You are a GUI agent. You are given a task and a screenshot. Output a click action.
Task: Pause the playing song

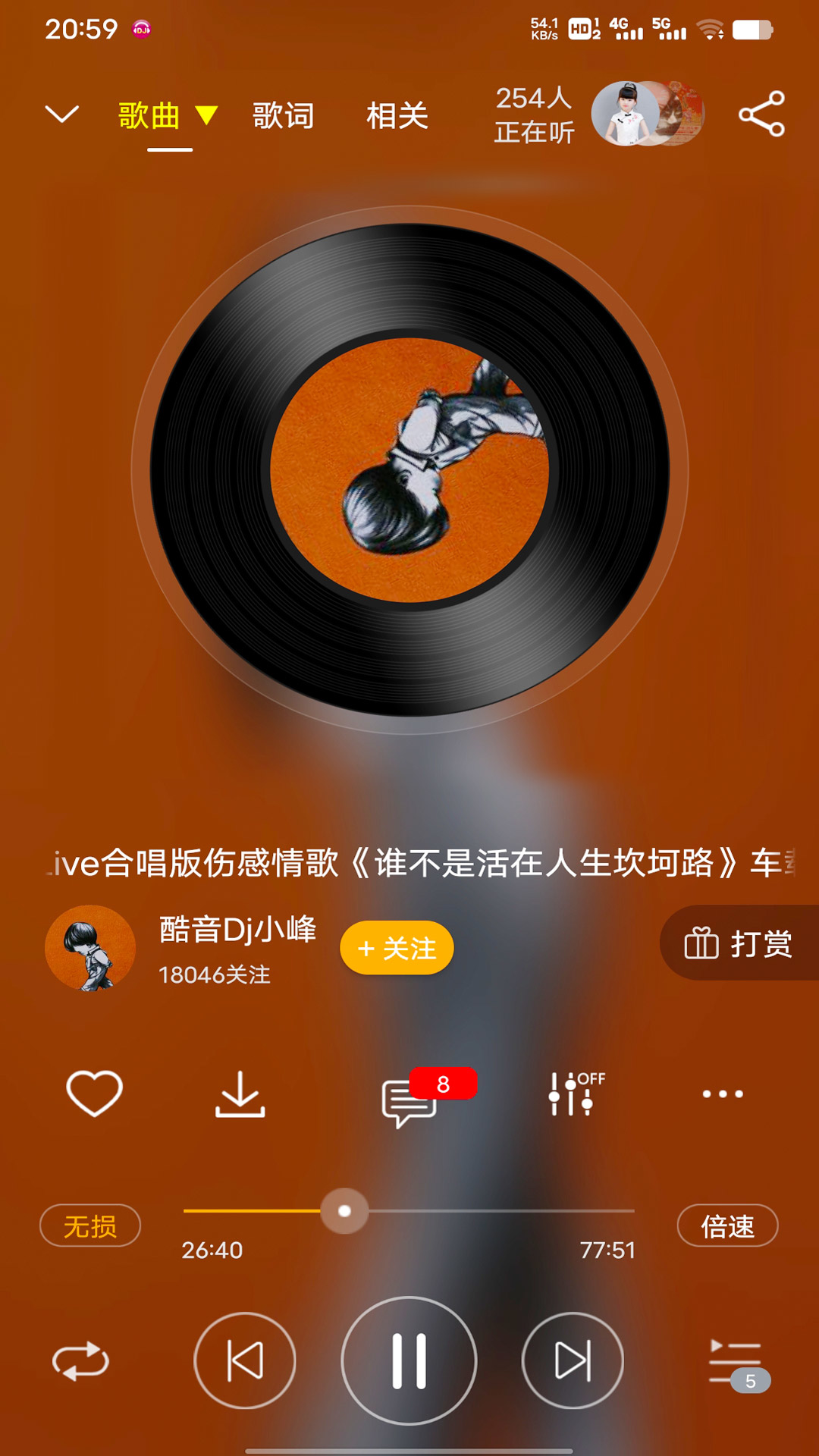tap(409, 1361)
